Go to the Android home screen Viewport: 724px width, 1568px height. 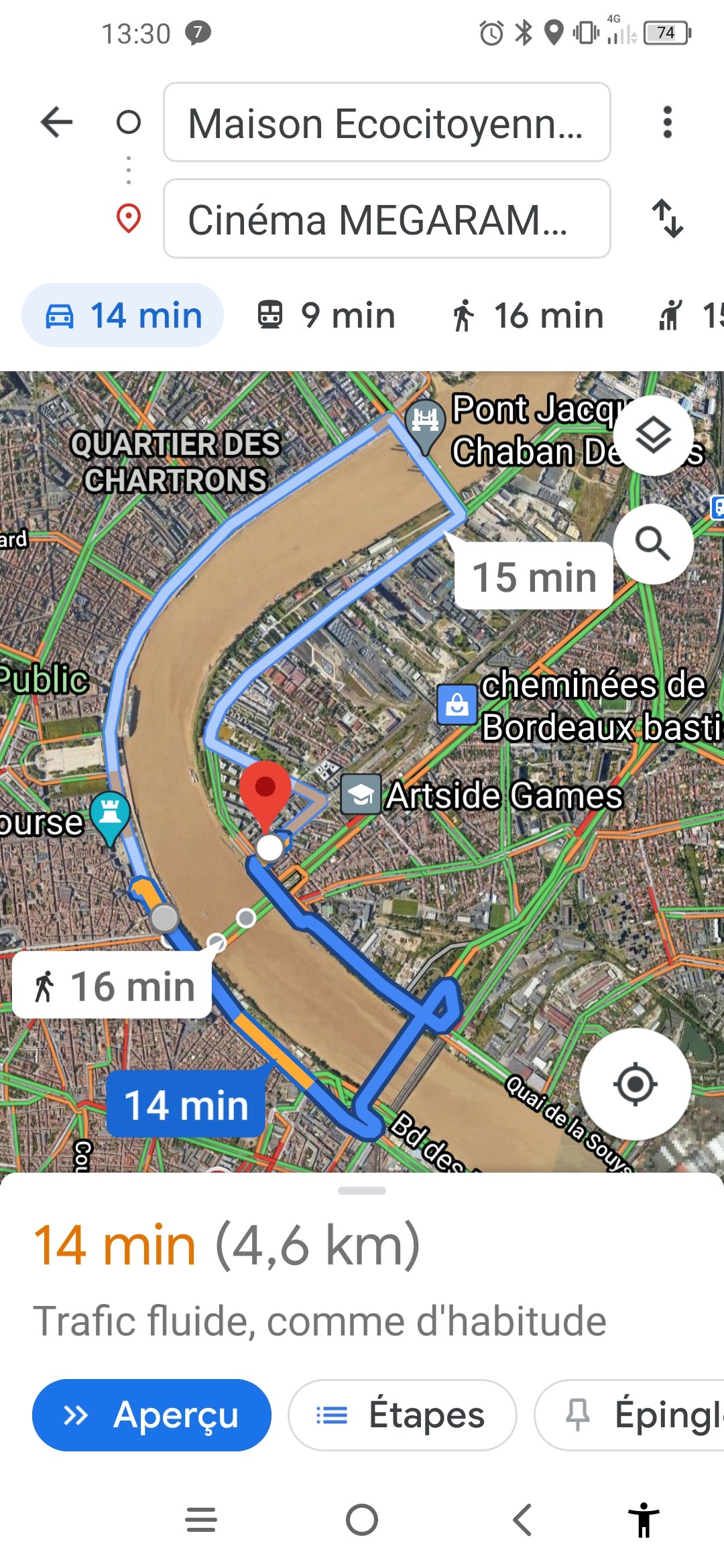click(x=362, y=1520)
